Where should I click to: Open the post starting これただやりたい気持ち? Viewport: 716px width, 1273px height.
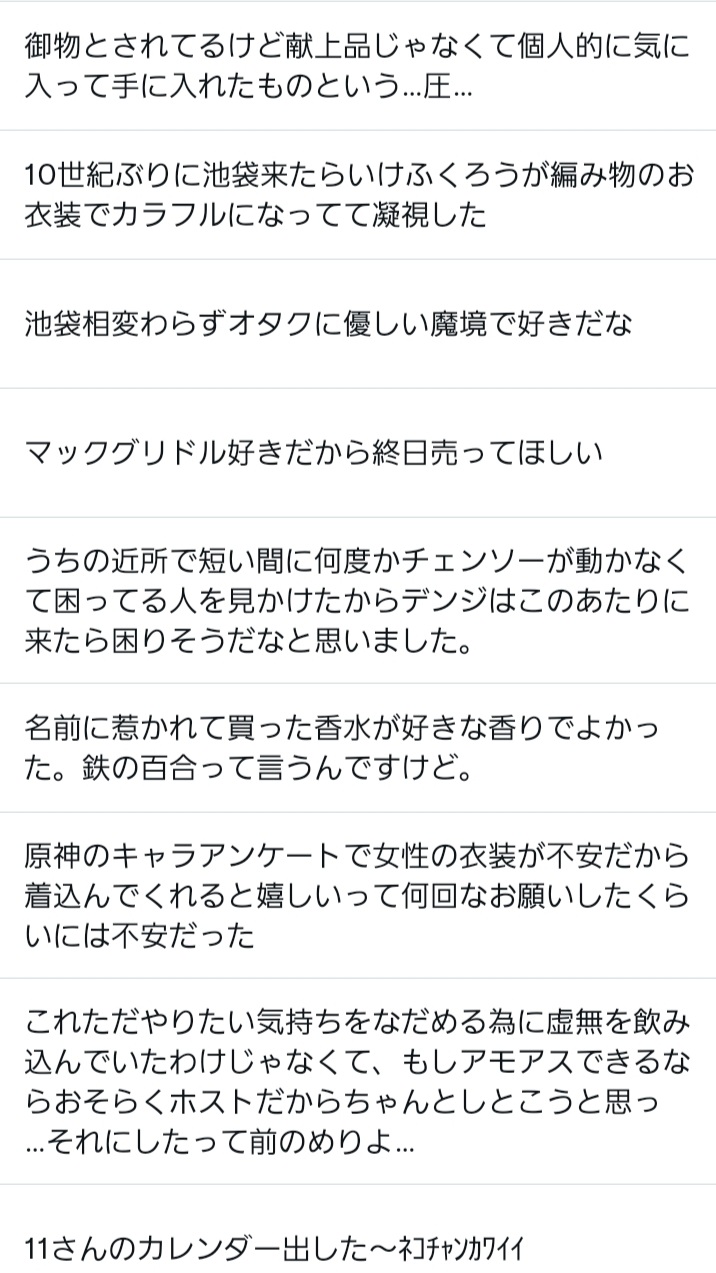(x=358, y=1081)
